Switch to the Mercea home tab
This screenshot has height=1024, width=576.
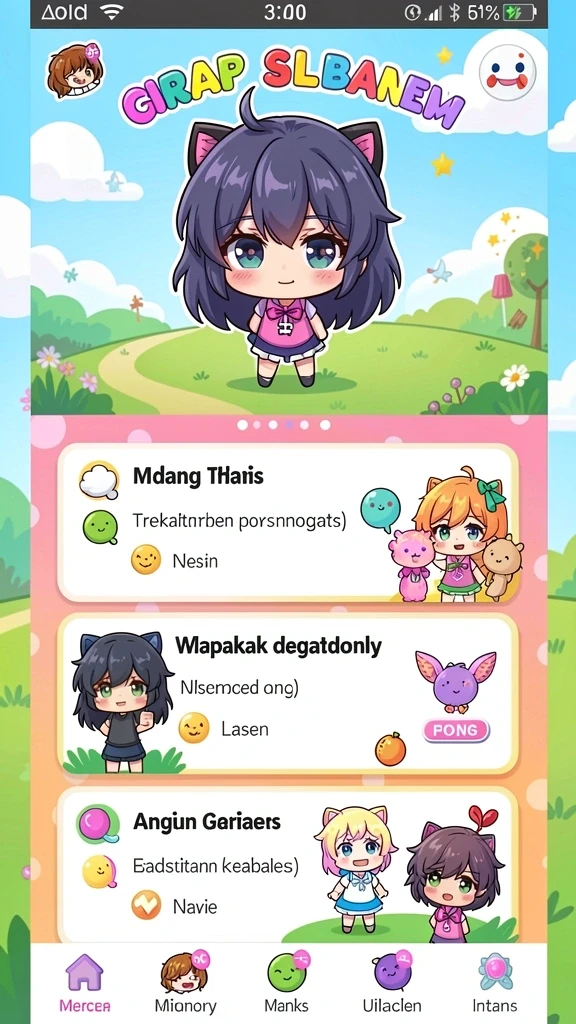click(x=85, y=984)
